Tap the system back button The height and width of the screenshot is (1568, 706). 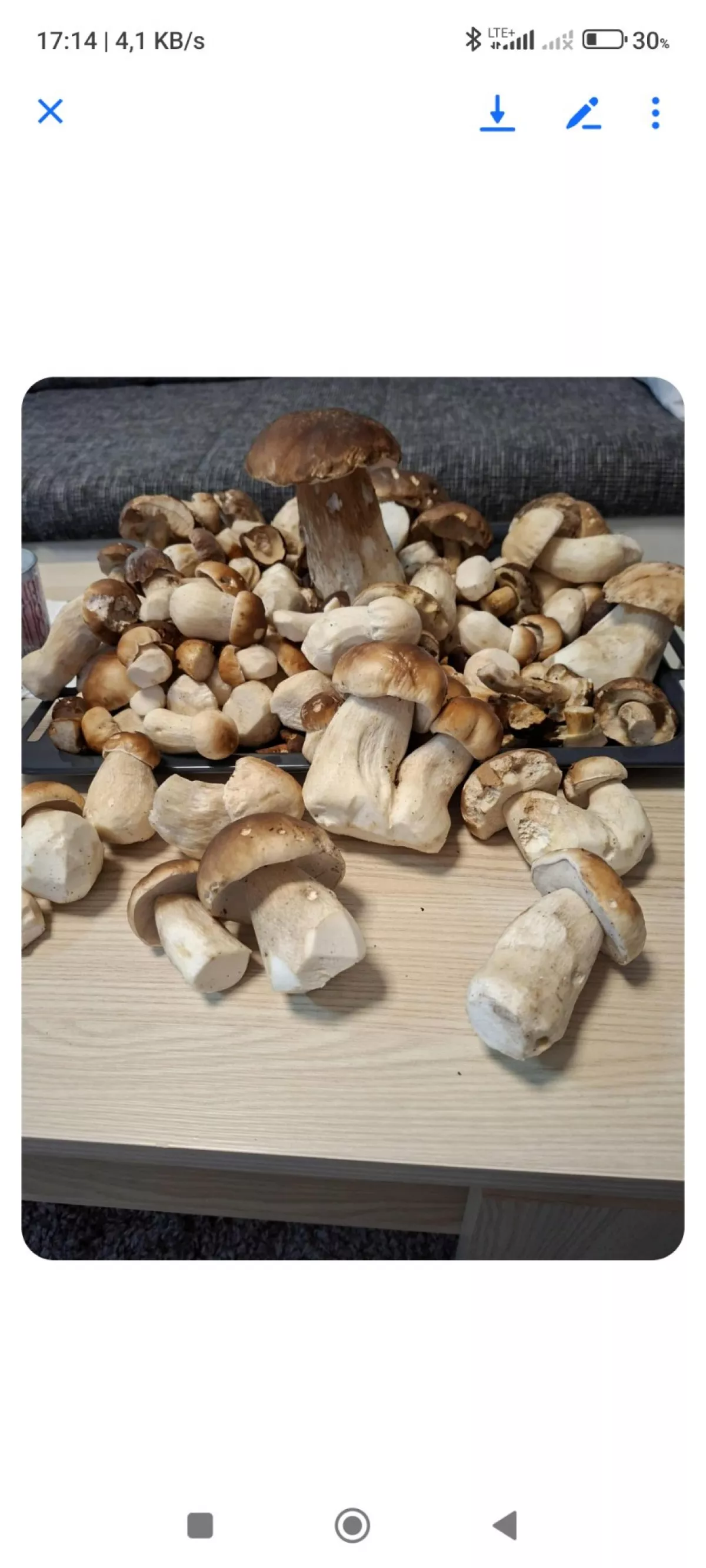coord(505,1526)
